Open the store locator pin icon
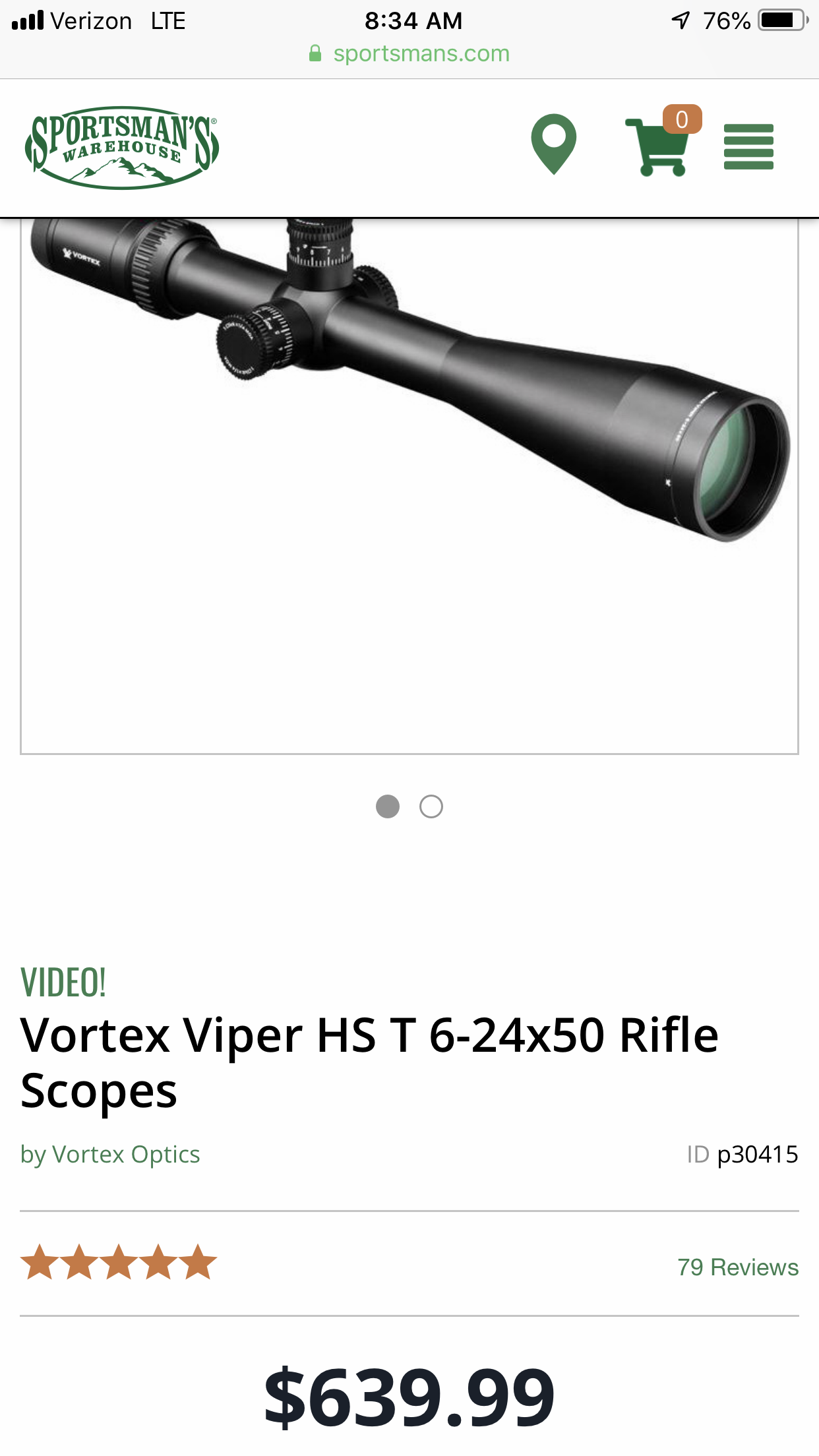The width and height of the screenshot is (819, 1456). (554, 144)
